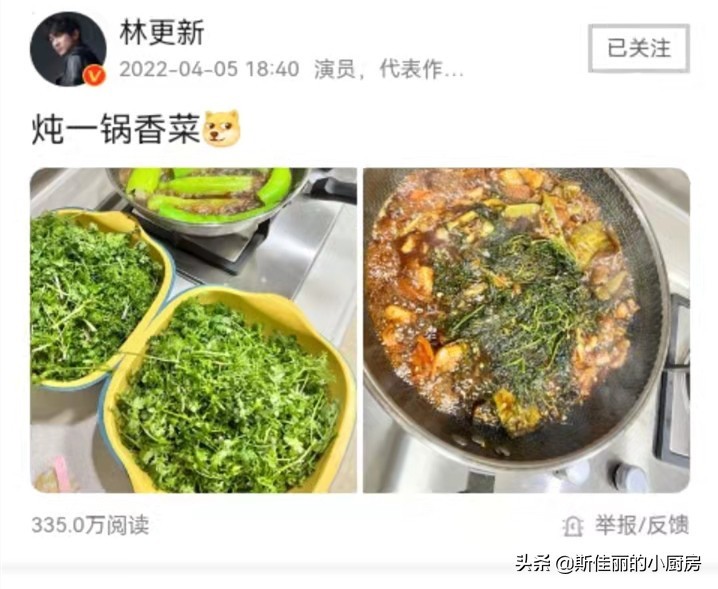Tap the 已关注 following button
Screen dimensions: 718x589
pos(639,47)
